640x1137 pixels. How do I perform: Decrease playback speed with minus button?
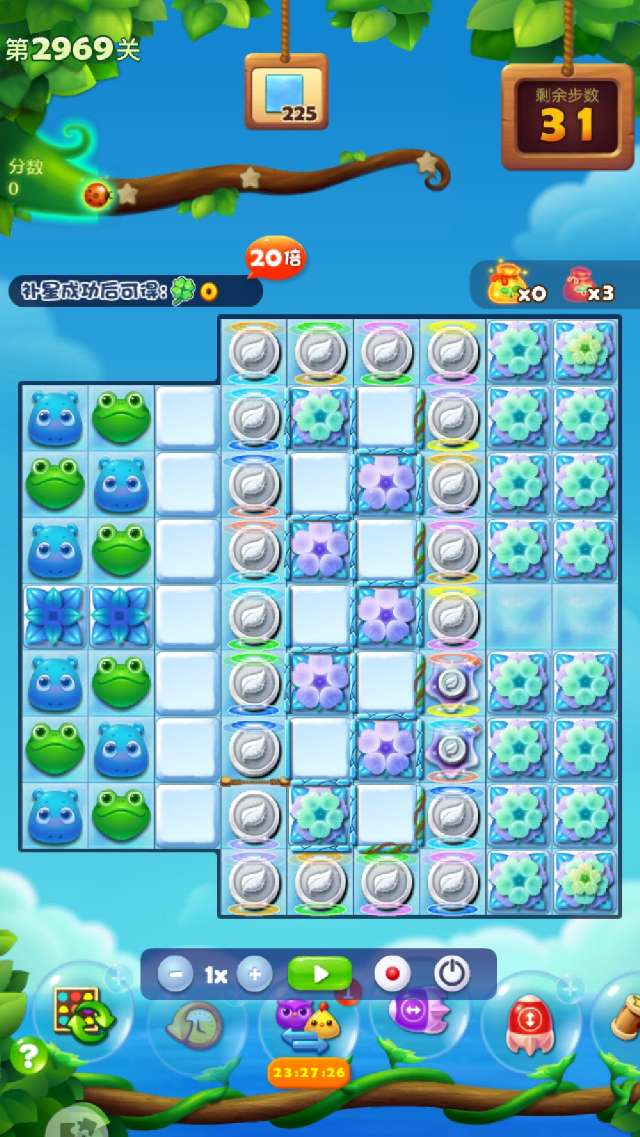pyautogui.click(x=175, y=974)
